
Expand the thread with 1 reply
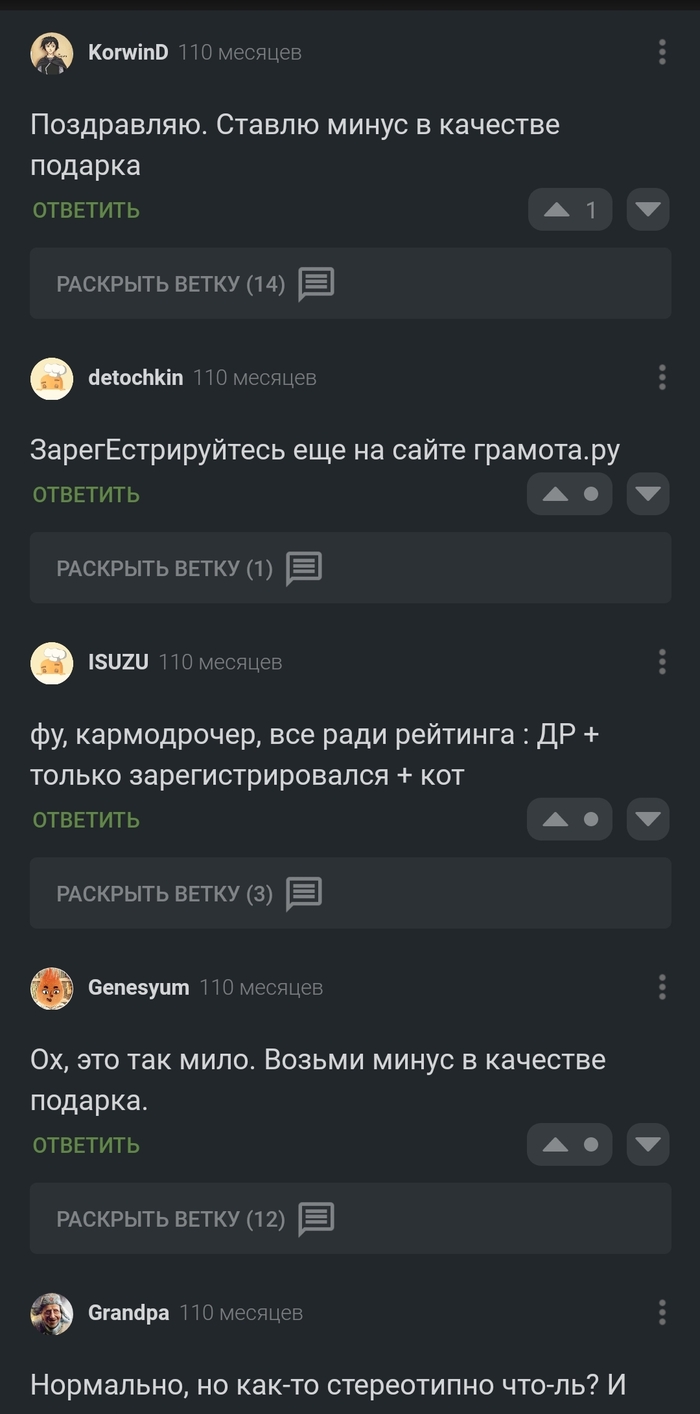click(350, 568)
